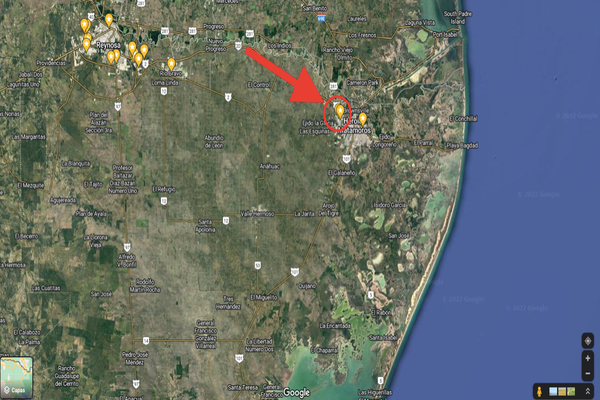The height and width of the screenshot is (400, 600).
Task: Center map on my location
Action: point(588,341)
